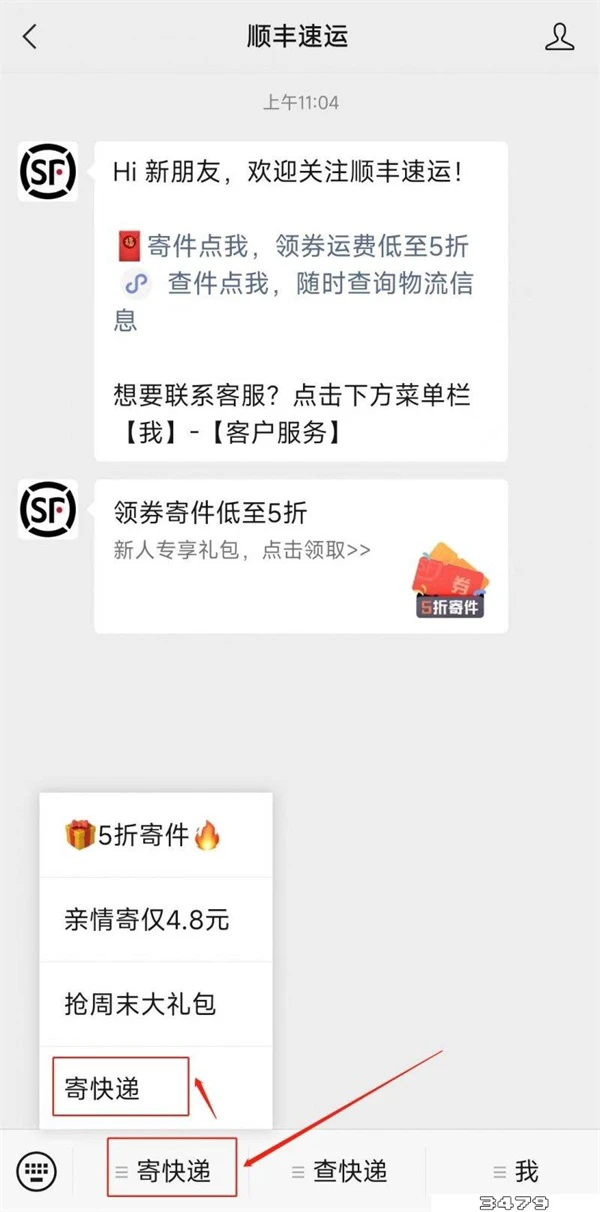This screenshot has height=1212, width=600.
Task: Open the 查件点我 tracking link
Action: click(319, 284)
